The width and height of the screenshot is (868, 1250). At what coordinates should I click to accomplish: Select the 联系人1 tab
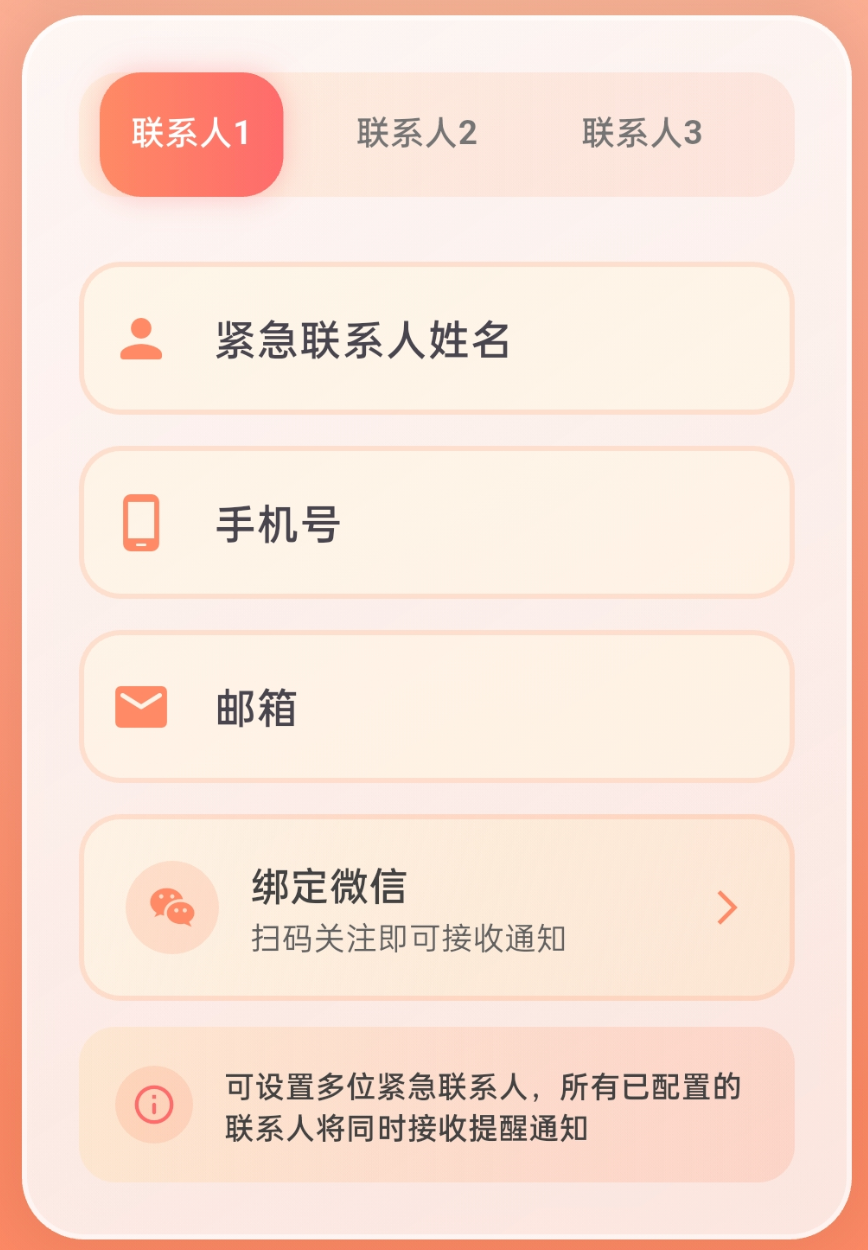point(190,131)
